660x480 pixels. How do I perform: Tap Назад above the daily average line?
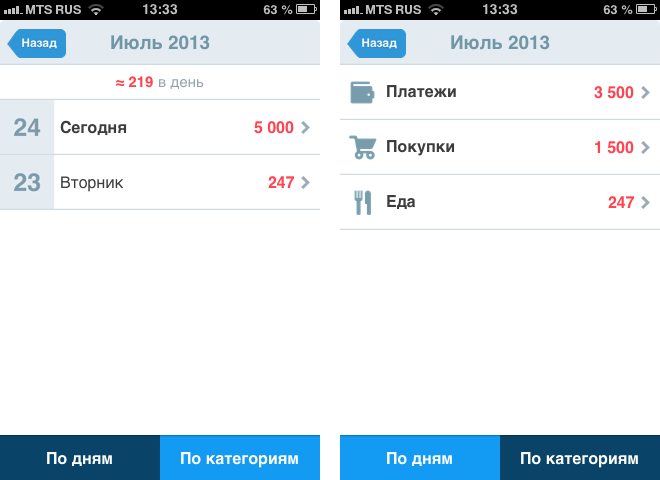pyautogui.click(x=37, y=44)
